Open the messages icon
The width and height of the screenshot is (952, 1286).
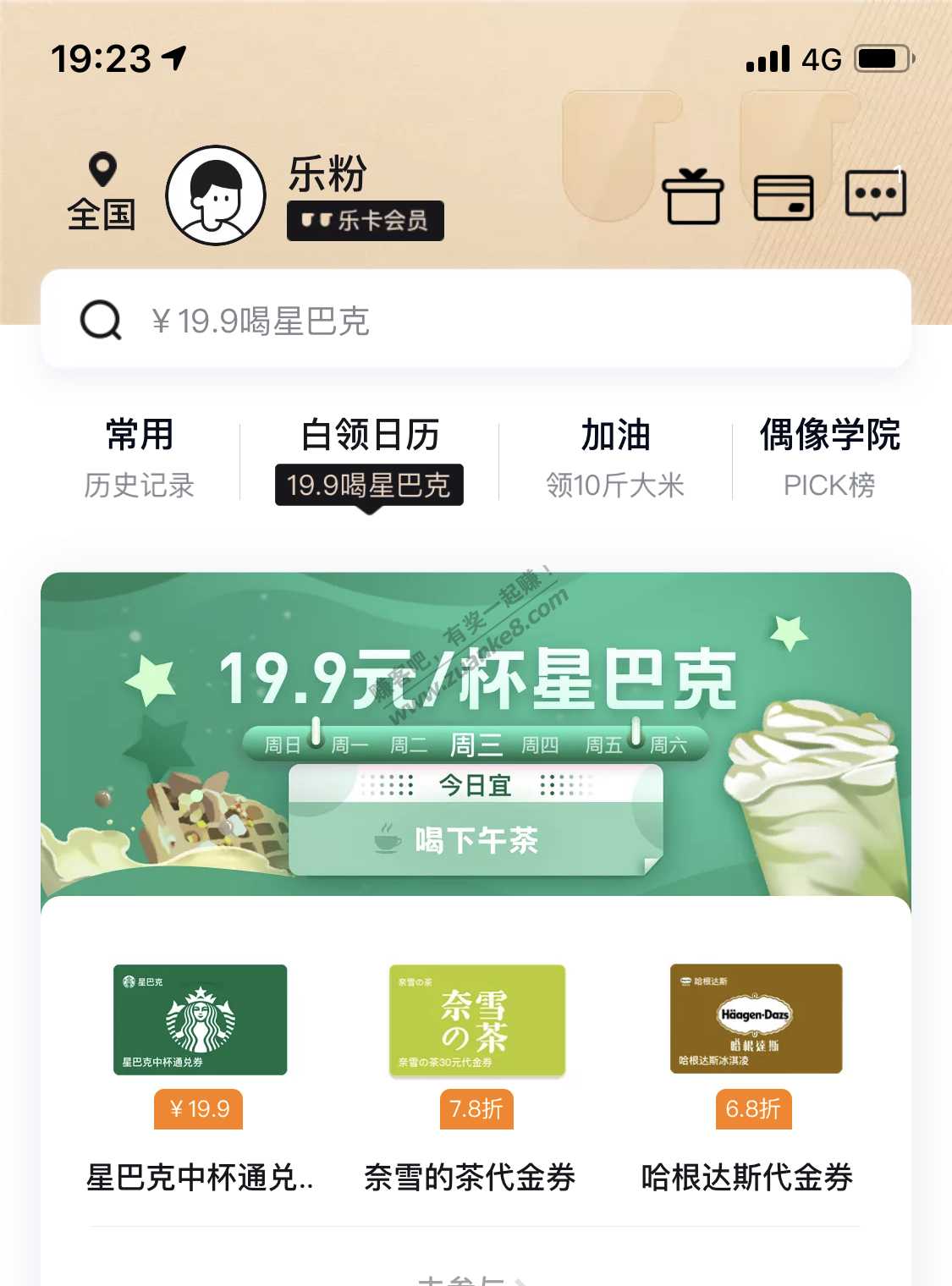(876, 195)
